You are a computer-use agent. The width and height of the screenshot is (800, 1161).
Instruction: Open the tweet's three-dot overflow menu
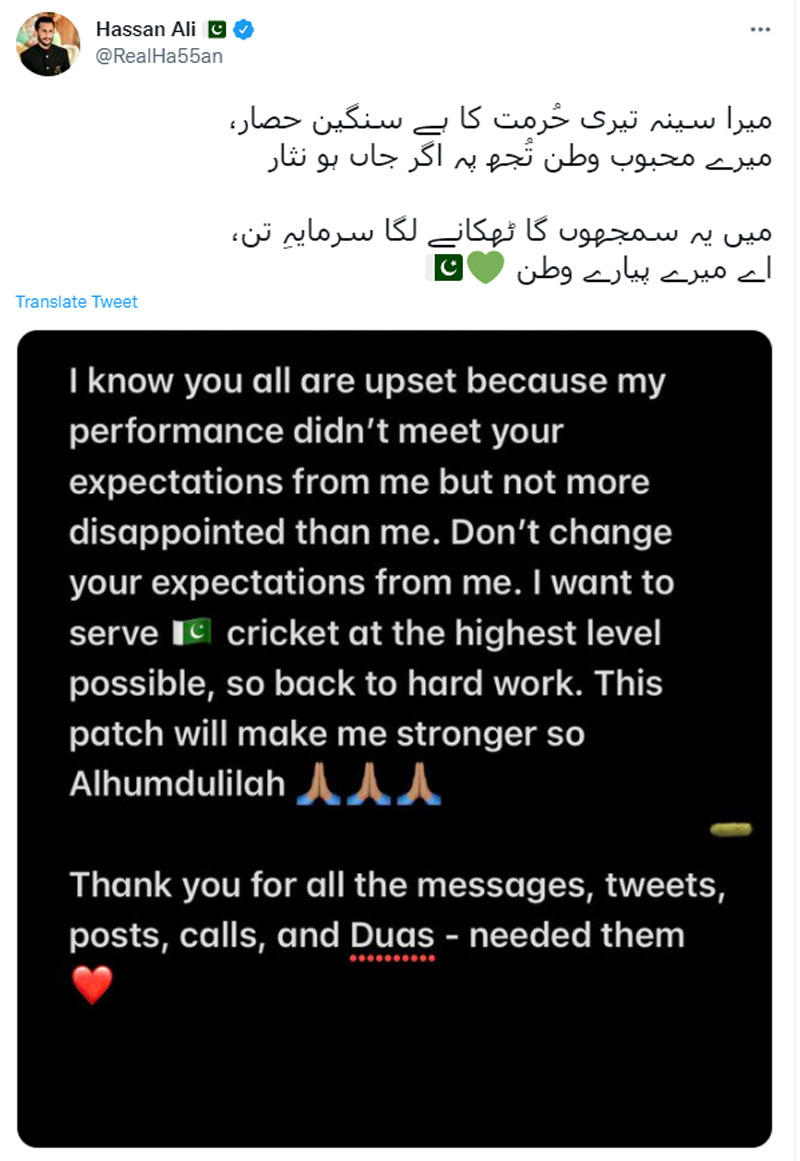(760, 31)
